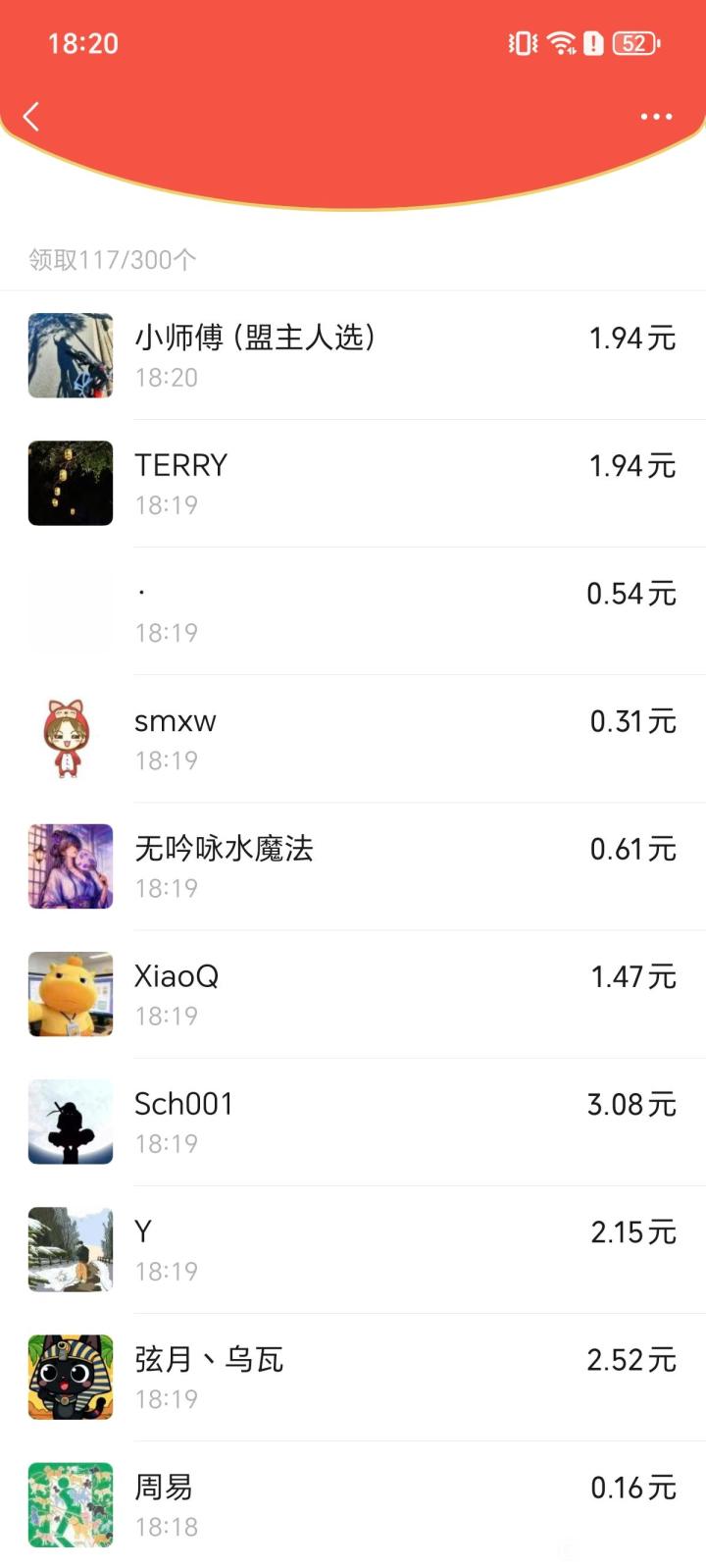Tap the notification alert icon in status bar

click(x=592, y=43)
